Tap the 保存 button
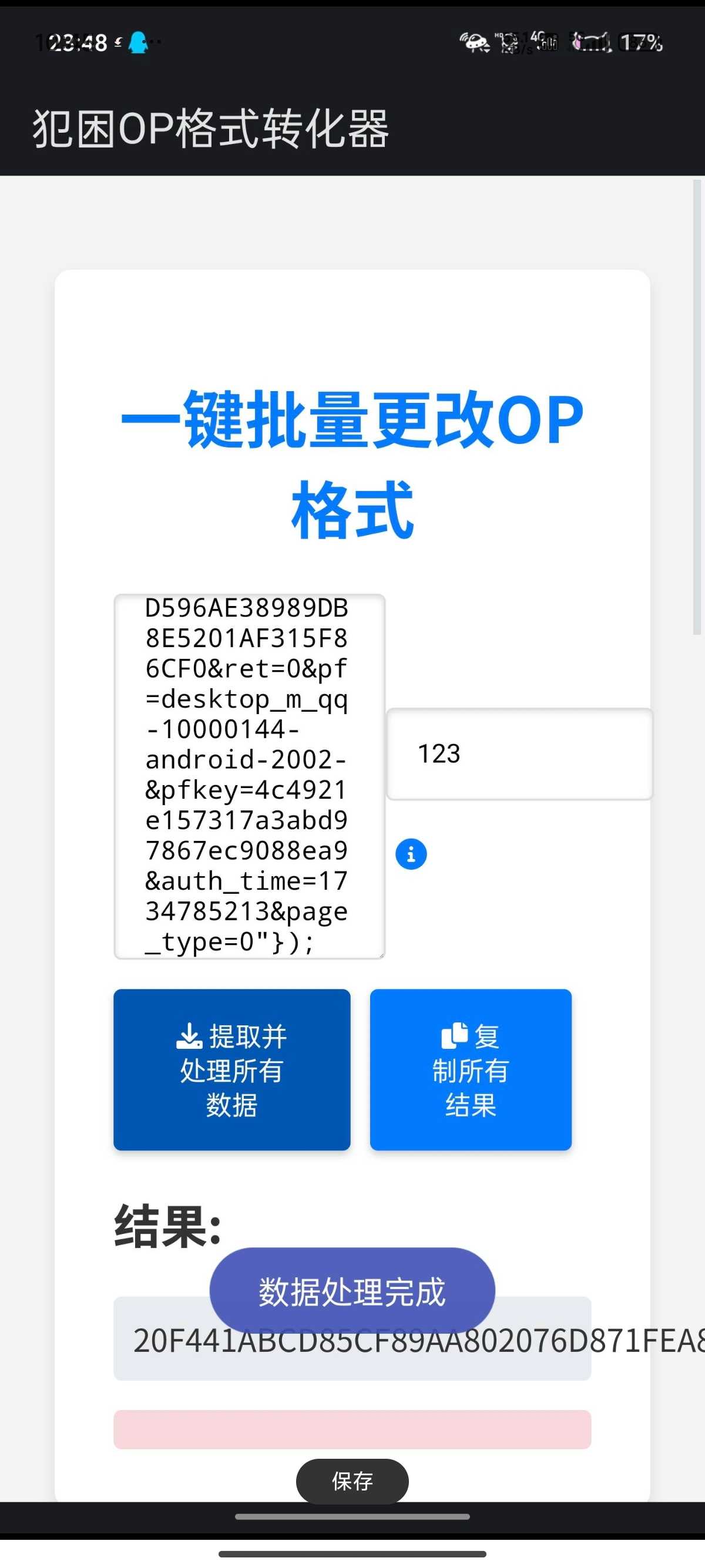 pyautogui.click(x=352, y=1481)
